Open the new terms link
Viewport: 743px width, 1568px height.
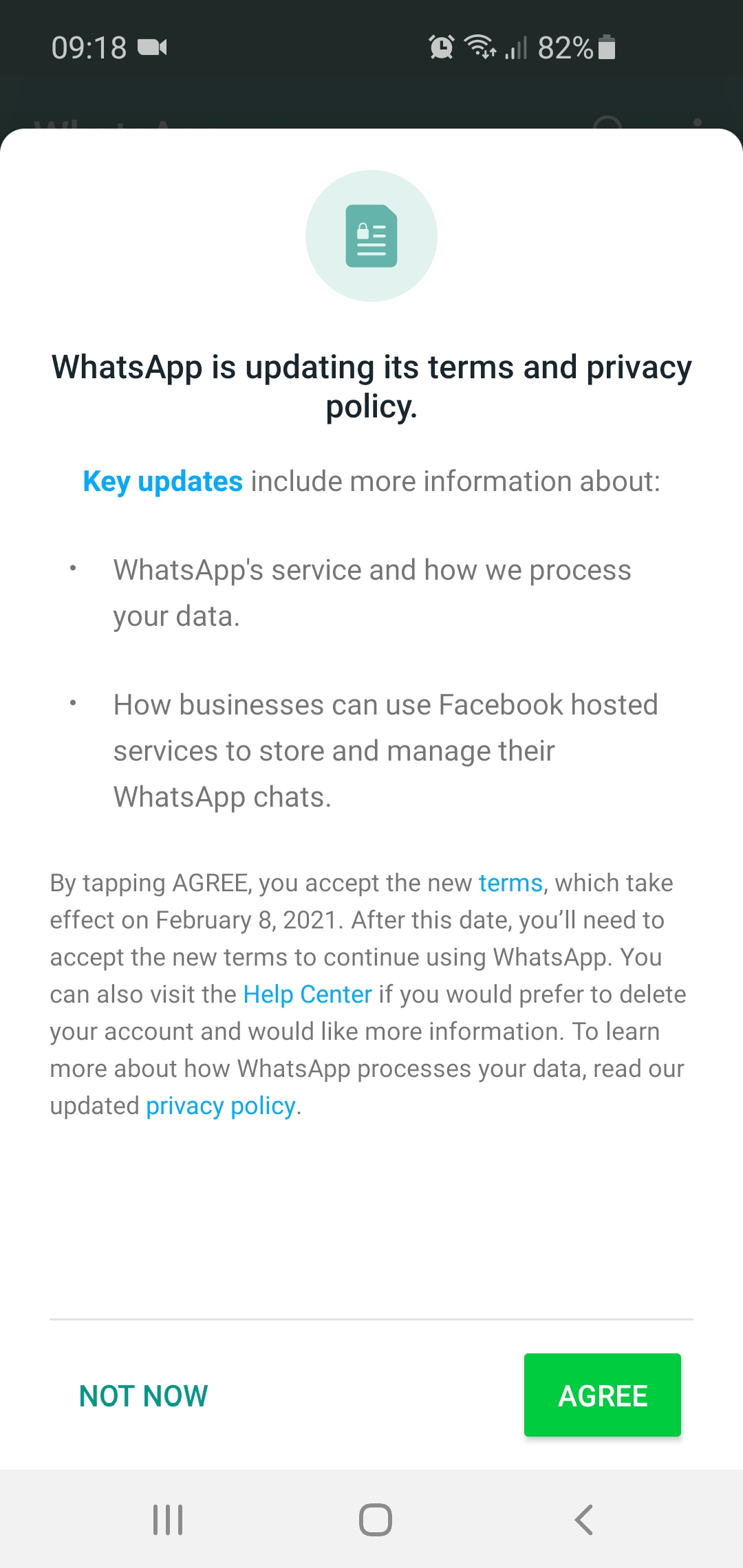[510, 882]
